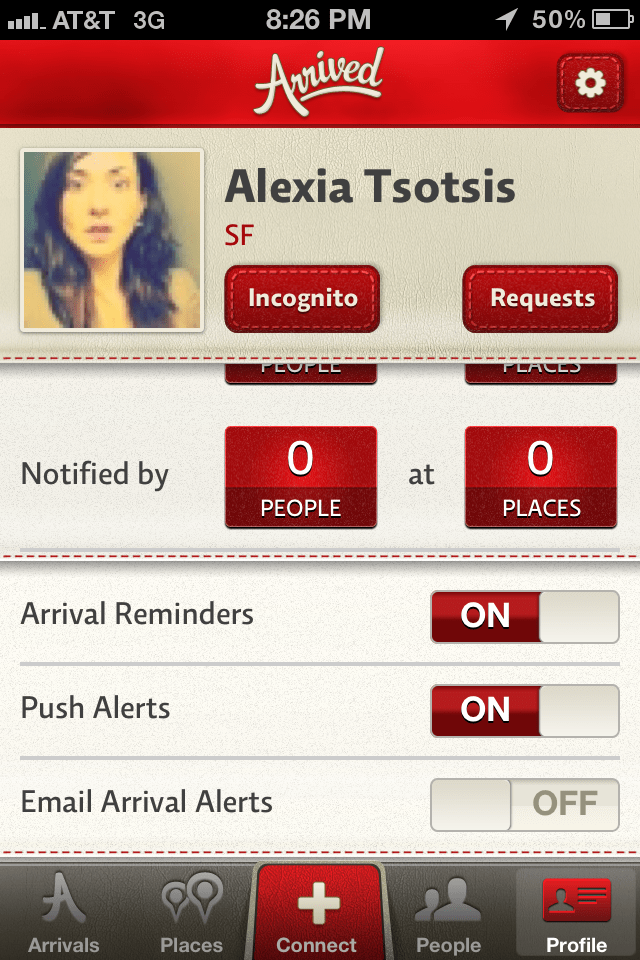Switch to the People tab
Image resolution: width=640 pixels, height=960 pixels.
(448, 912)
